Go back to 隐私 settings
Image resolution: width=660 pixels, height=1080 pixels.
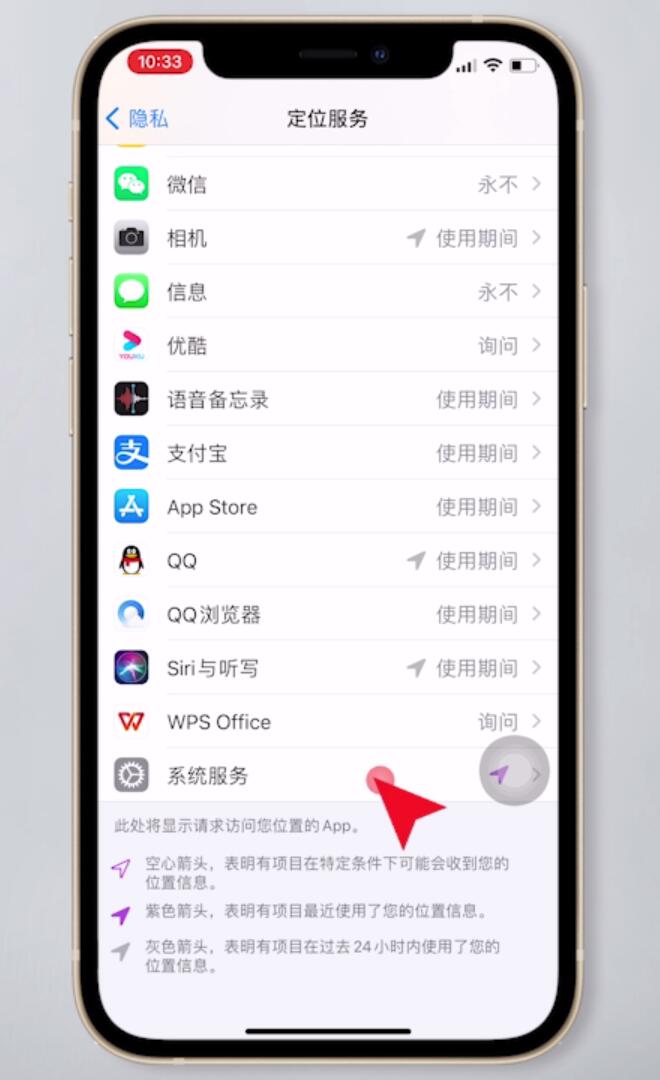coord(137,118)
